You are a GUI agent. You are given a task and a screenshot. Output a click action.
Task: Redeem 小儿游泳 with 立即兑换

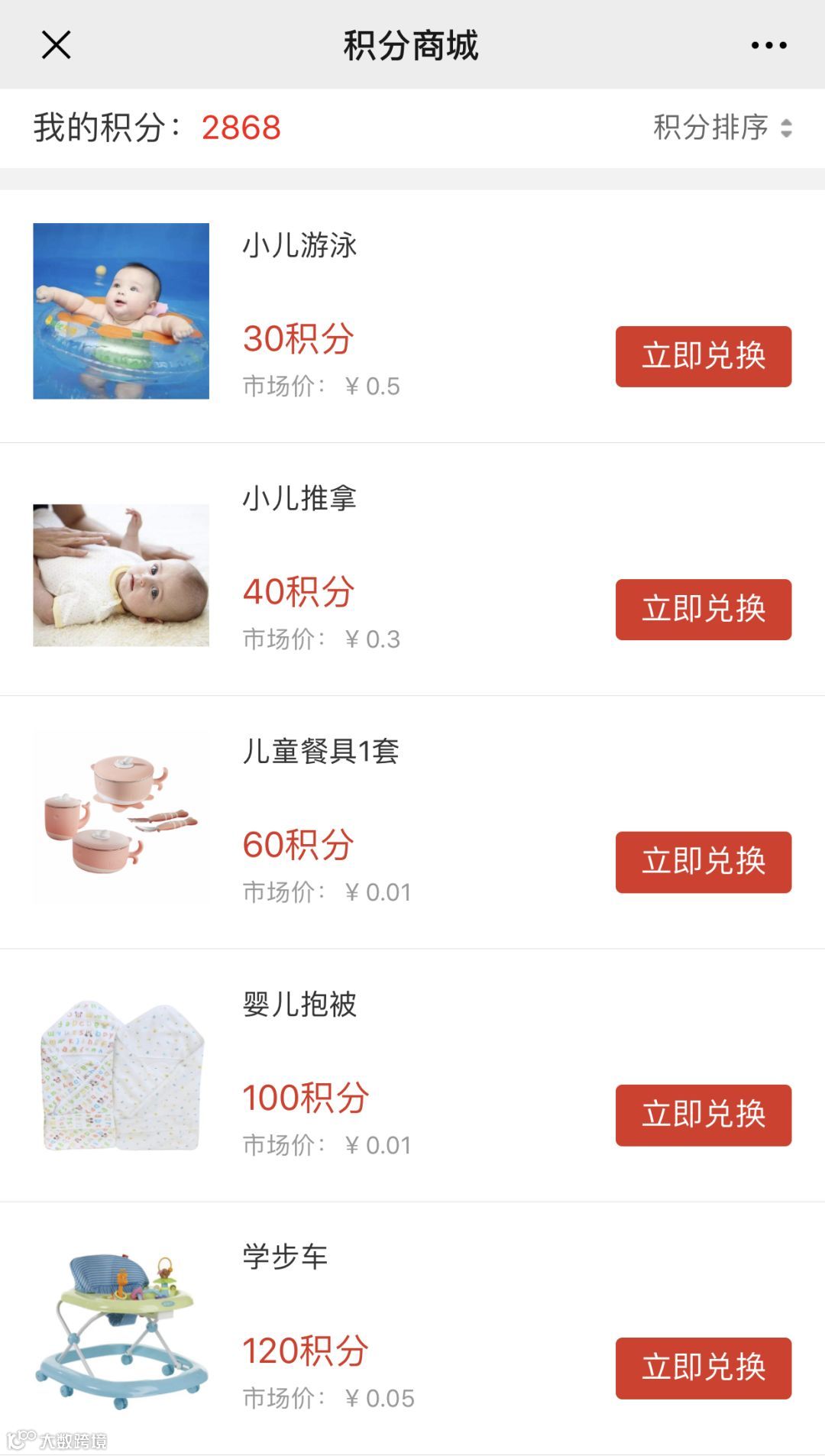pyautogui.click(x=703, y=357)
